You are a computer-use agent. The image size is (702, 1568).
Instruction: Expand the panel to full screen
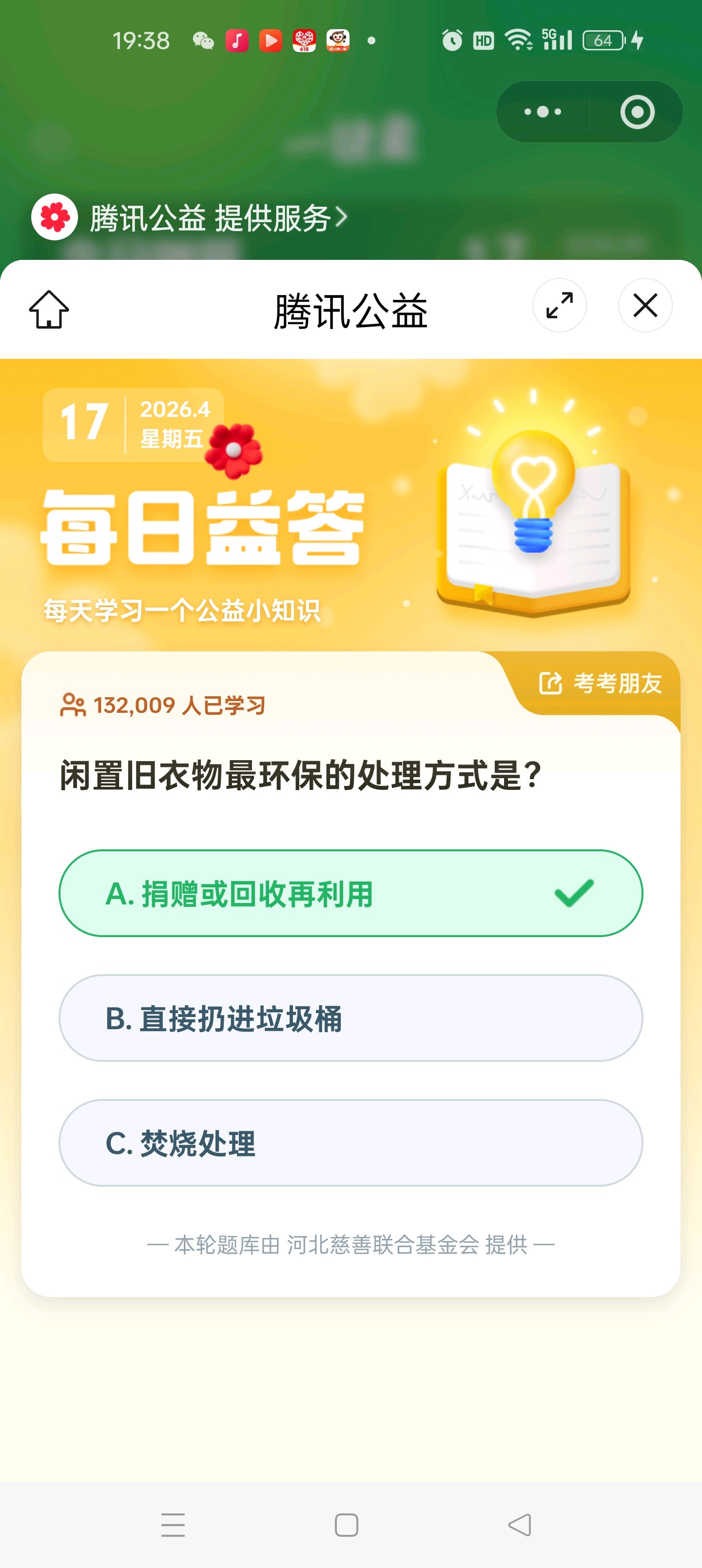559,306
